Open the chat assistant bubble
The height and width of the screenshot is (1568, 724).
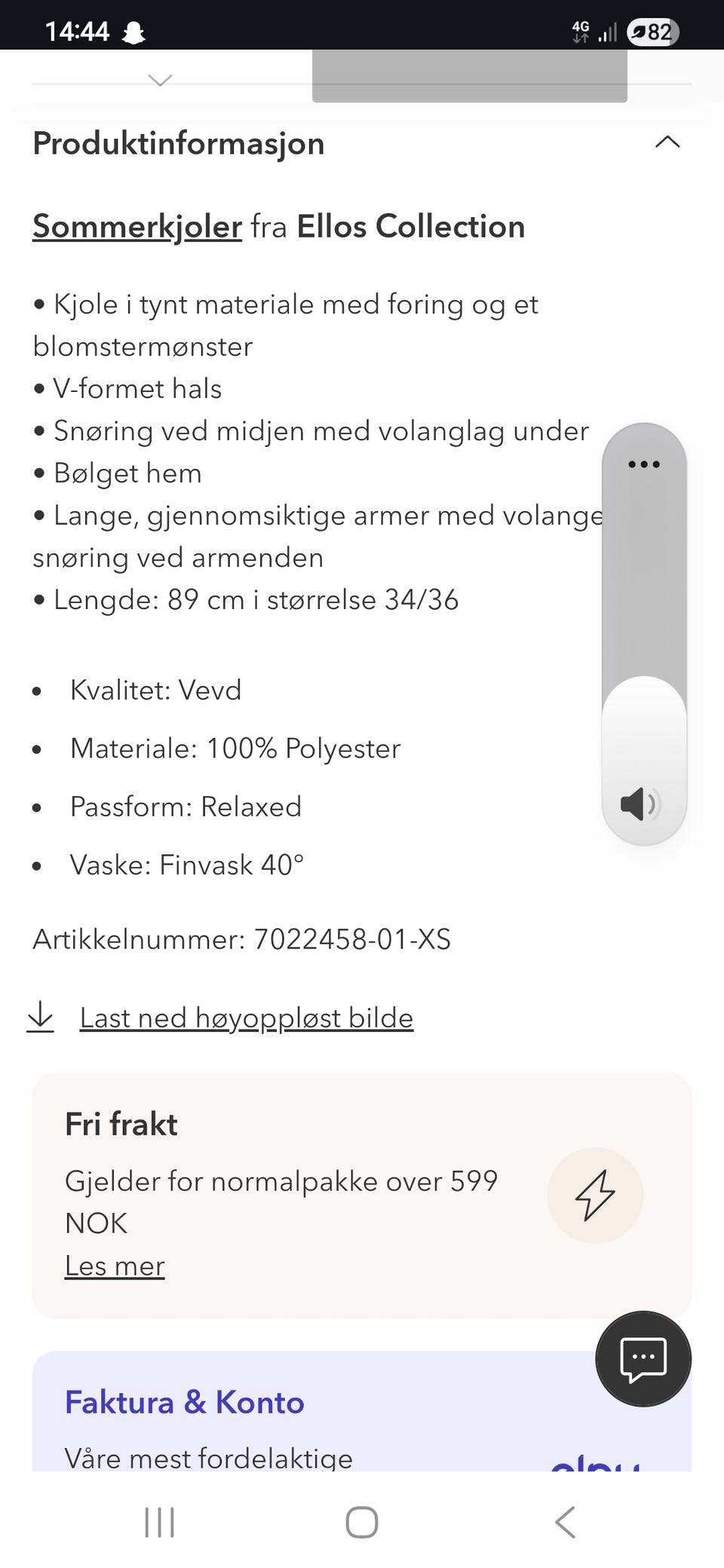[x=643, y=1358]
